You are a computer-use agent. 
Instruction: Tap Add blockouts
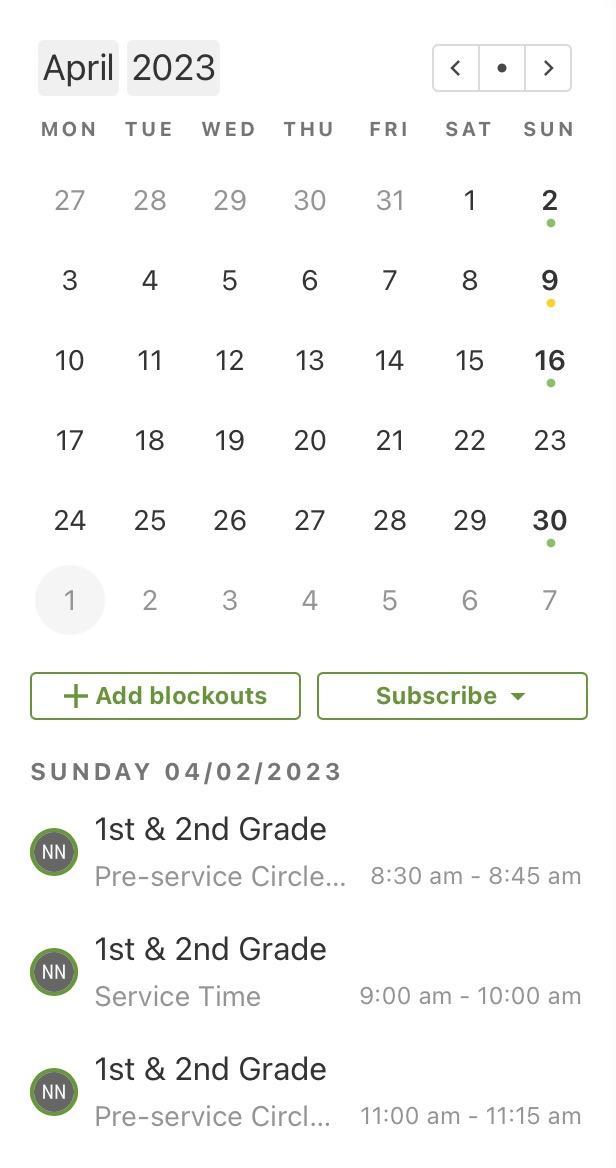pyautogui.click(x=165, y=696)
